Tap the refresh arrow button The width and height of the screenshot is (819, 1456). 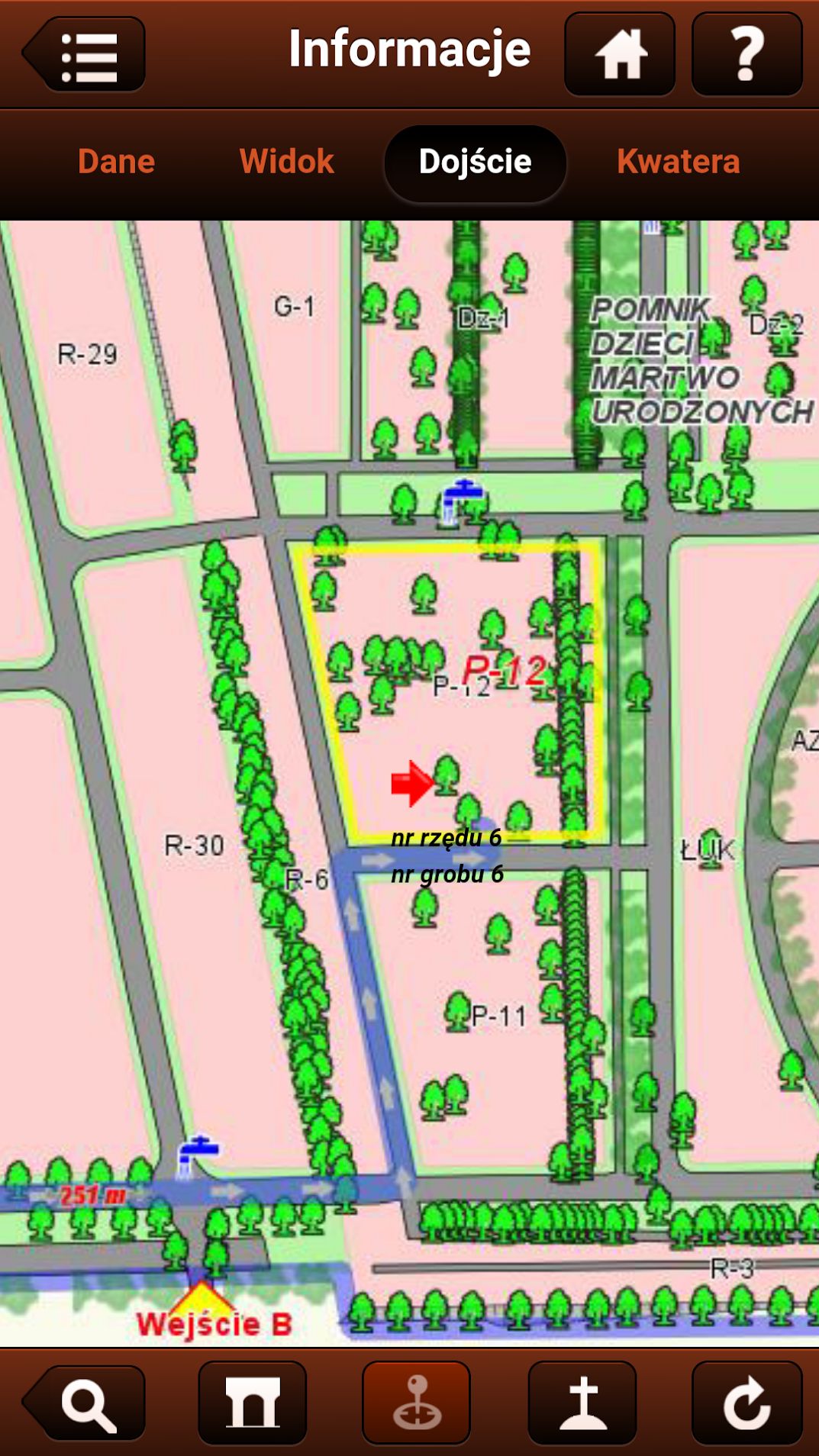point(746,1403)
